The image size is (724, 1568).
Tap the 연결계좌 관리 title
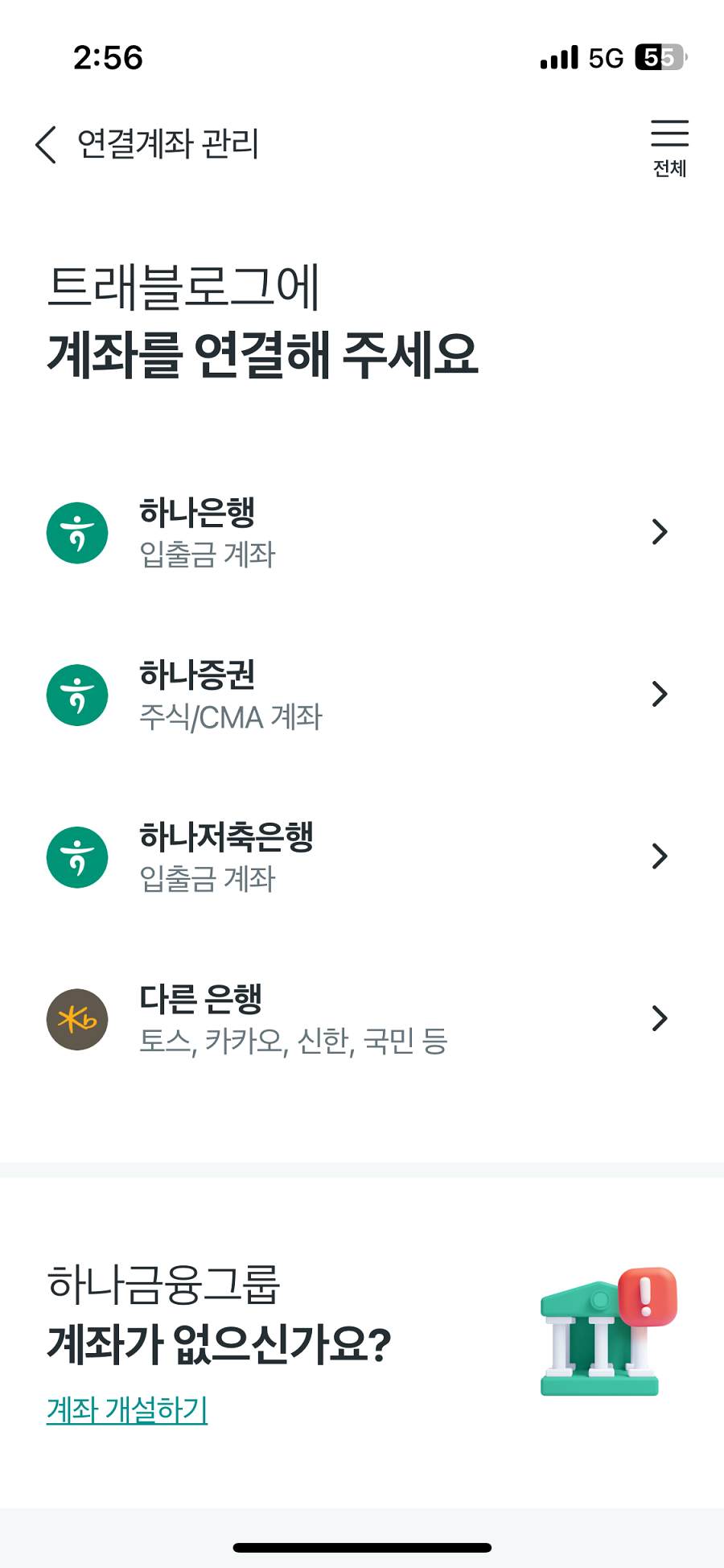coord(169,143)
